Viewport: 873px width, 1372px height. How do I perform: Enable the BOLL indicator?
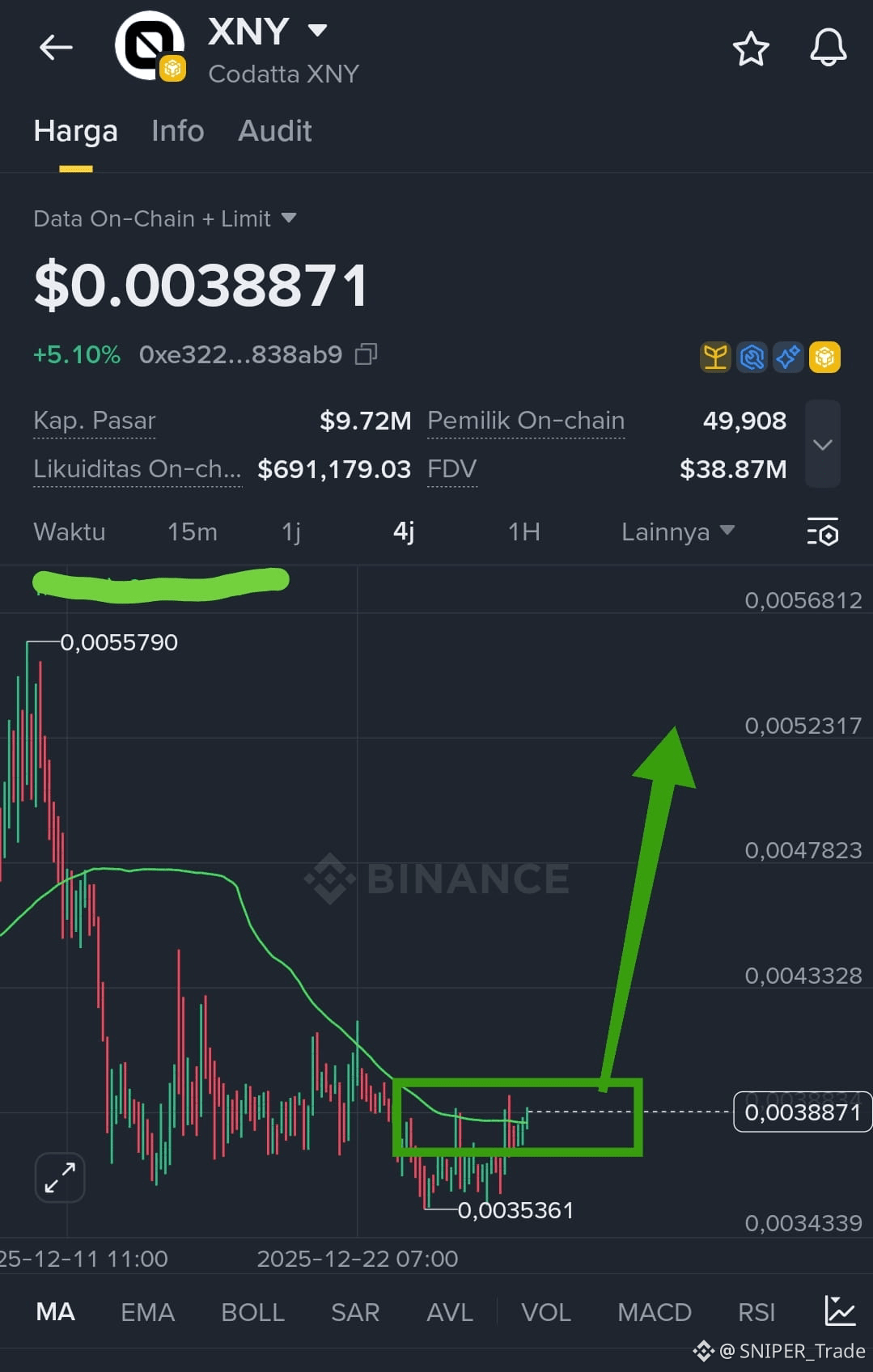click(x=252, y=1312)
